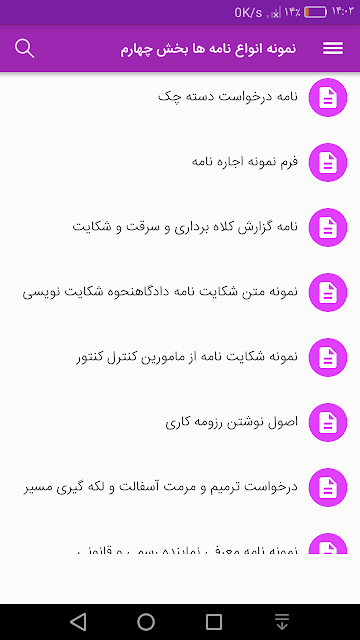
Task: Open نامه گزارش کلاه برداری و سرقت
Action: (180, 227)
